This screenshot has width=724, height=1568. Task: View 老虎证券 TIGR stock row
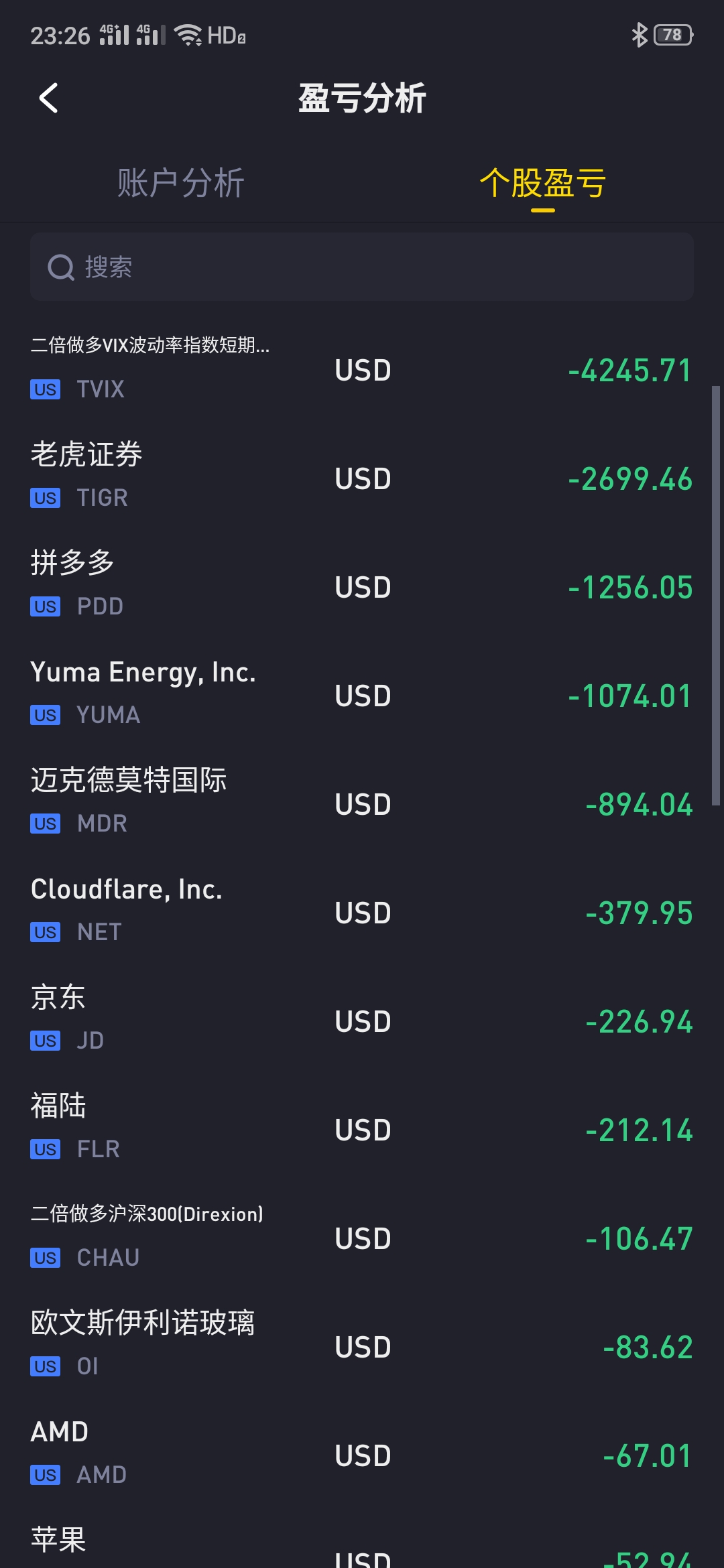pos(362,477)
